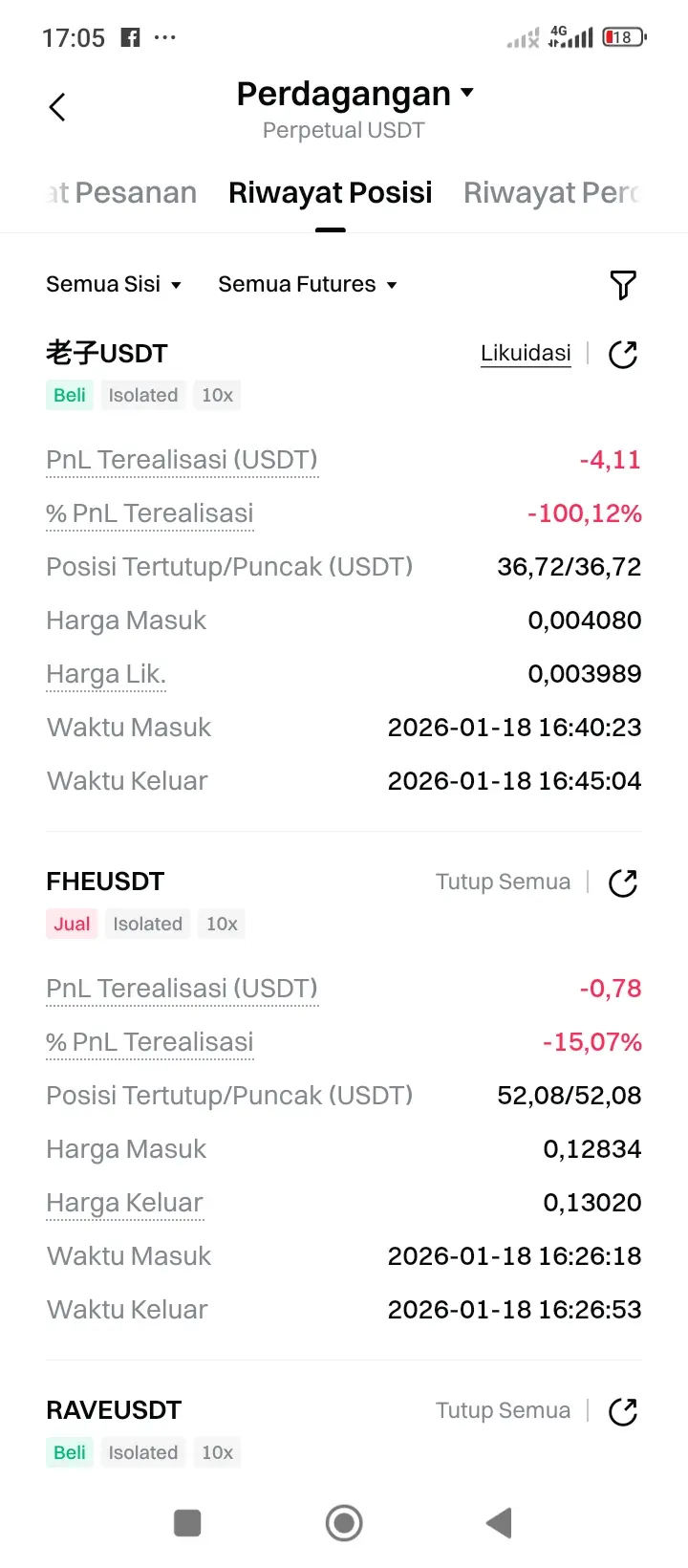Show info for 老子USDT PnL Terealisasi (USDT)
Screen dimensions: 688x1568
[182, 461]
